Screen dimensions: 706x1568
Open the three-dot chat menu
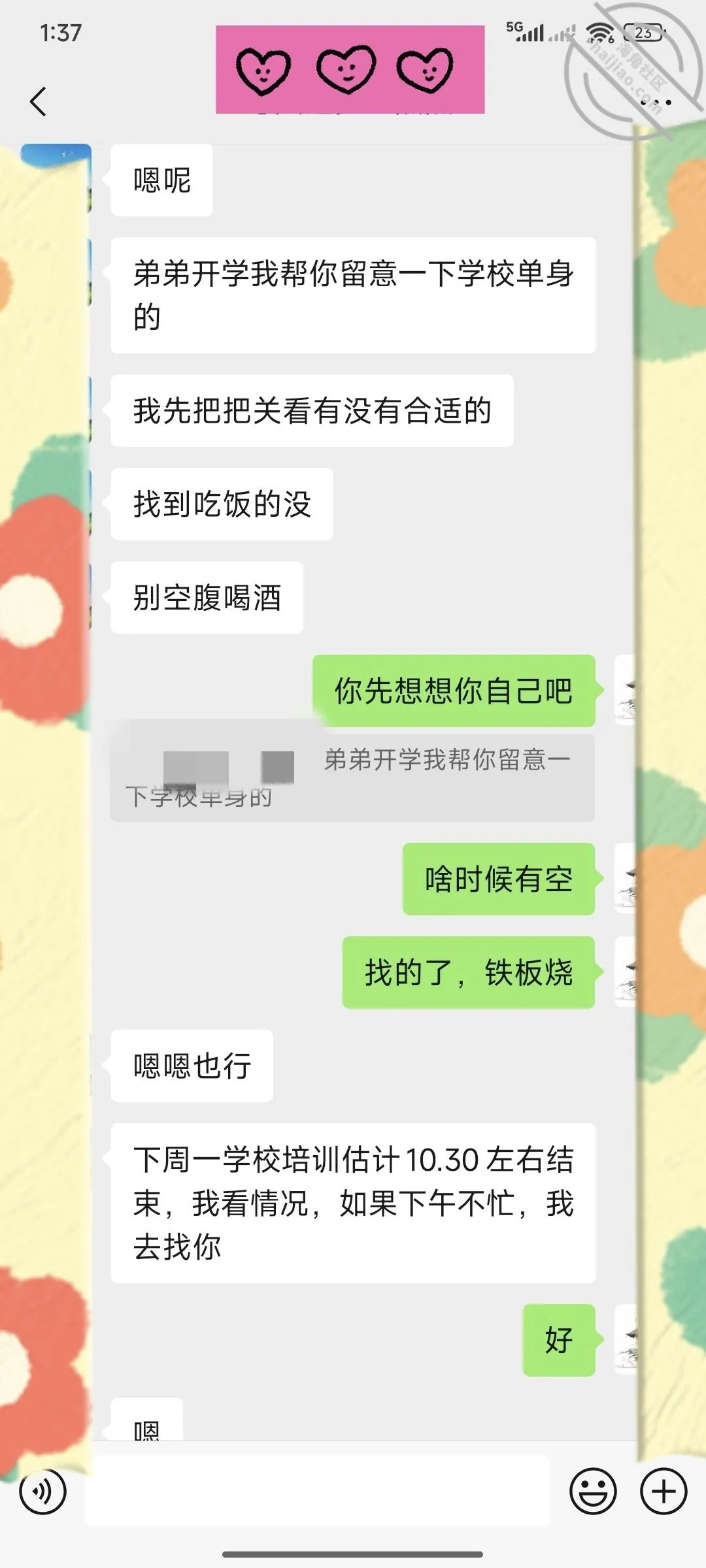pyautogui.click(x=656, y=102)
